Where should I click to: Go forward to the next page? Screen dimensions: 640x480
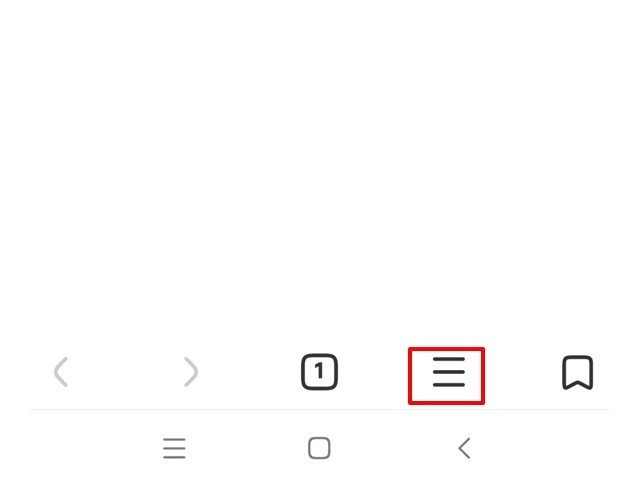tap(190, 373)
